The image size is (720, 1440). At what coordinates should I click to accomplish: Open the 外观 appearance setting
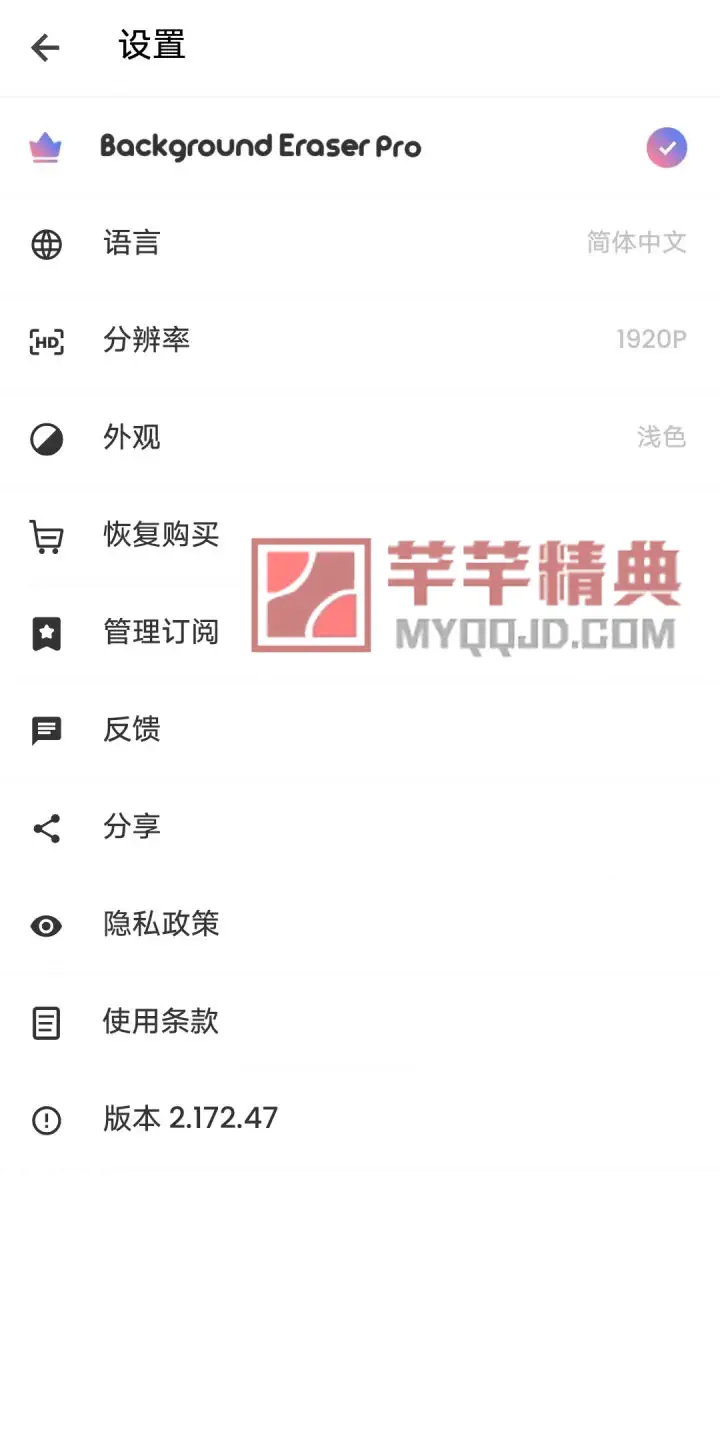[x=360, y=437]
